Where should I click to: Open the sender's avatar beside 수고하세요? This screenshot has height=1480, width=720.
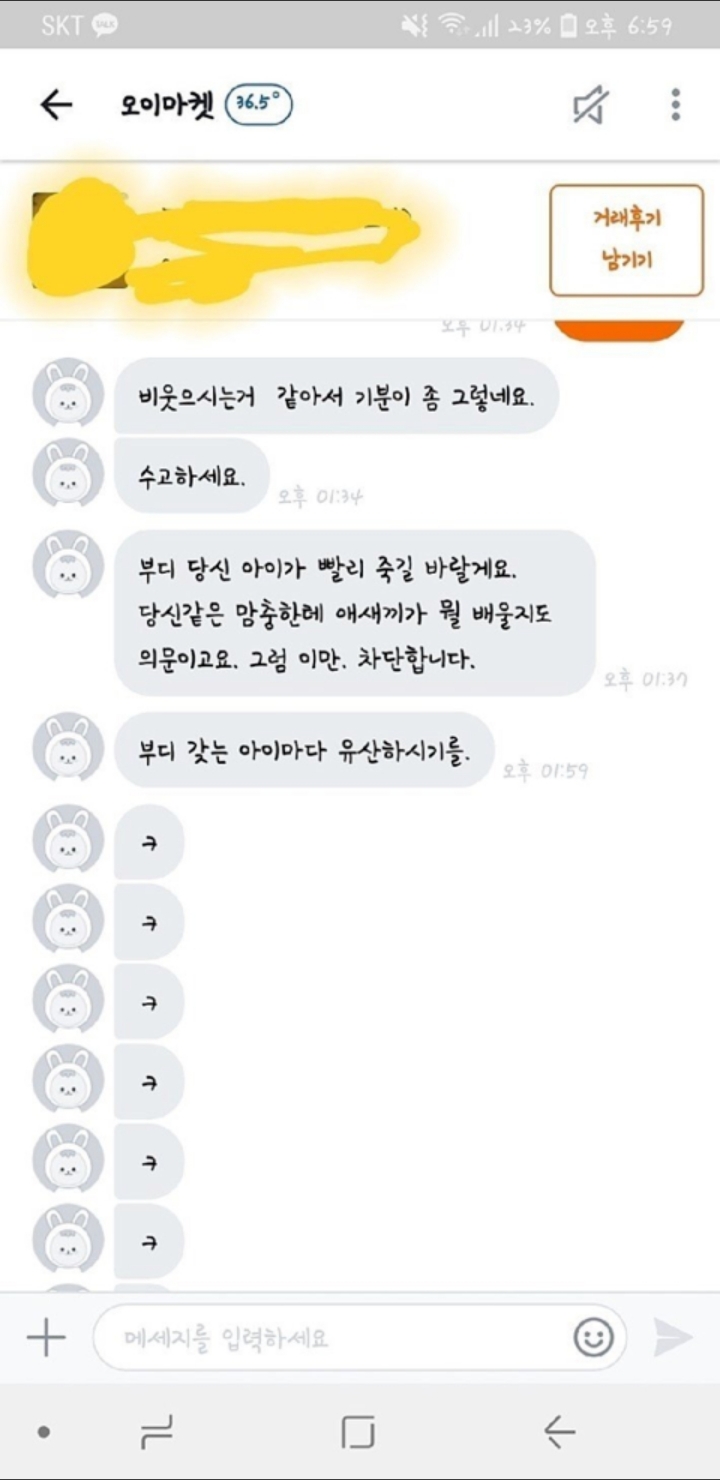[68, 473]
